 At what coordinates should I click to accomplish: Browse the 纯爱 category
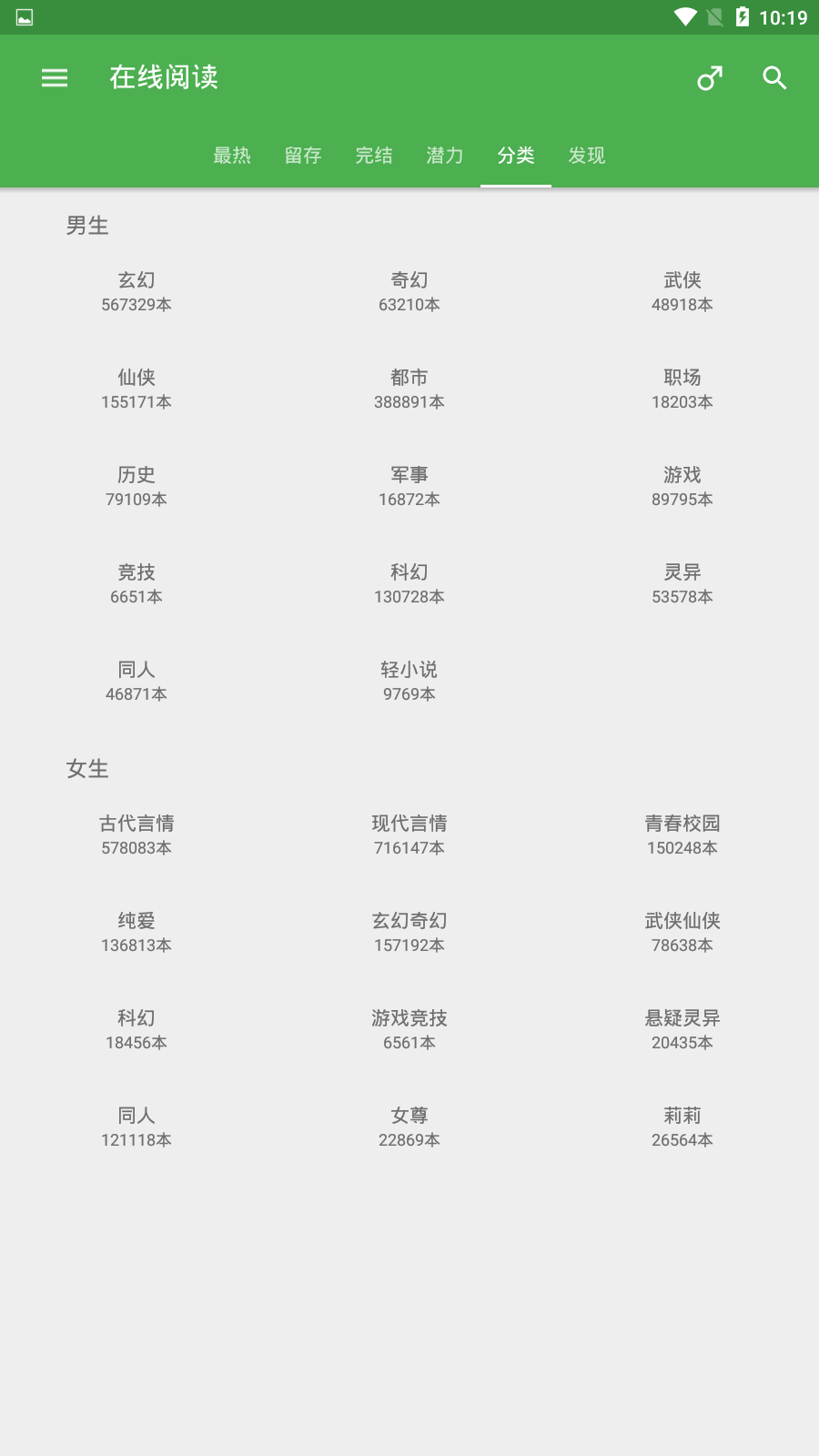click(x=136, y=932)
